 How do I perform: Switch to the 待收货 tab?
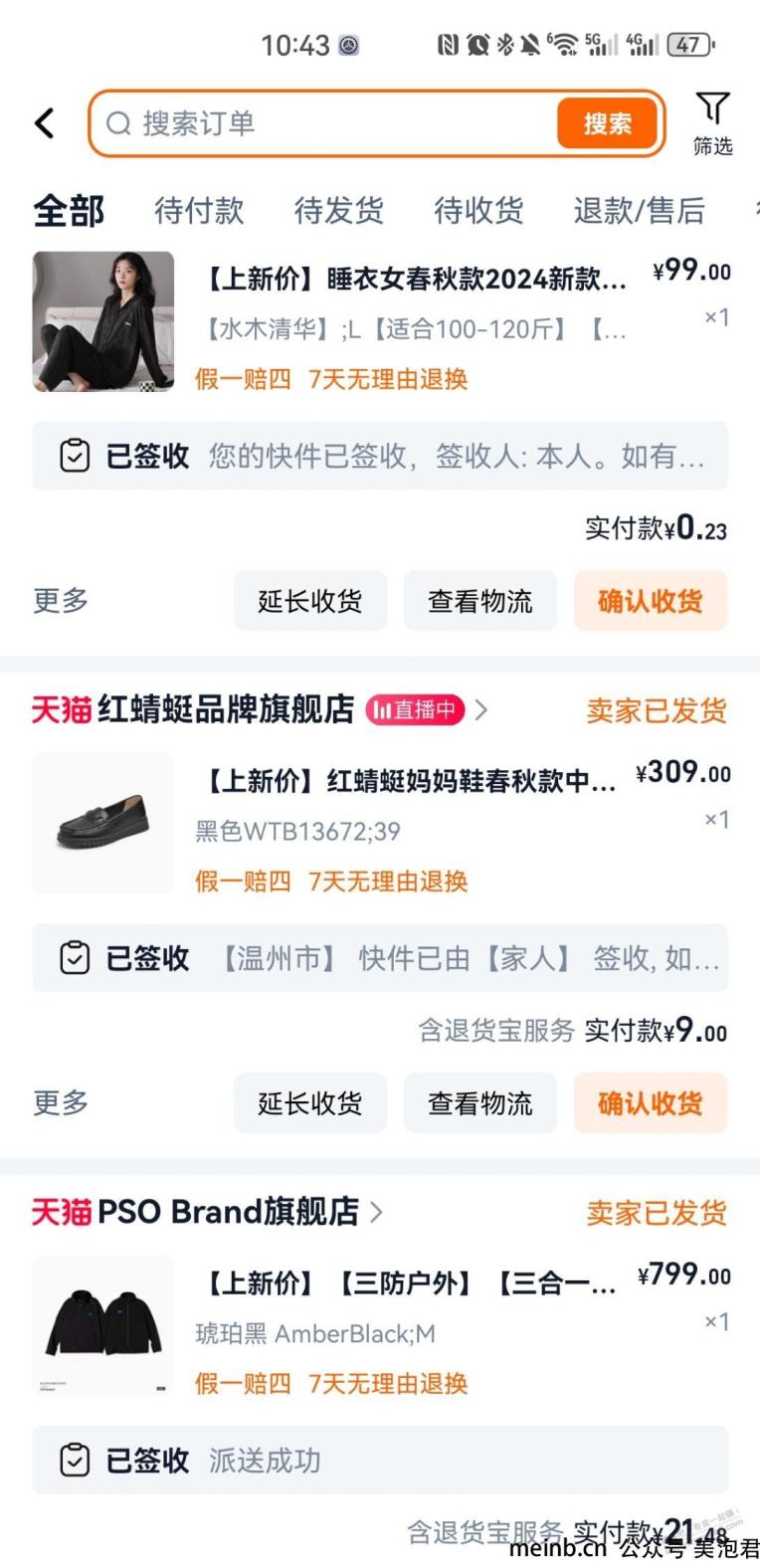478,211
